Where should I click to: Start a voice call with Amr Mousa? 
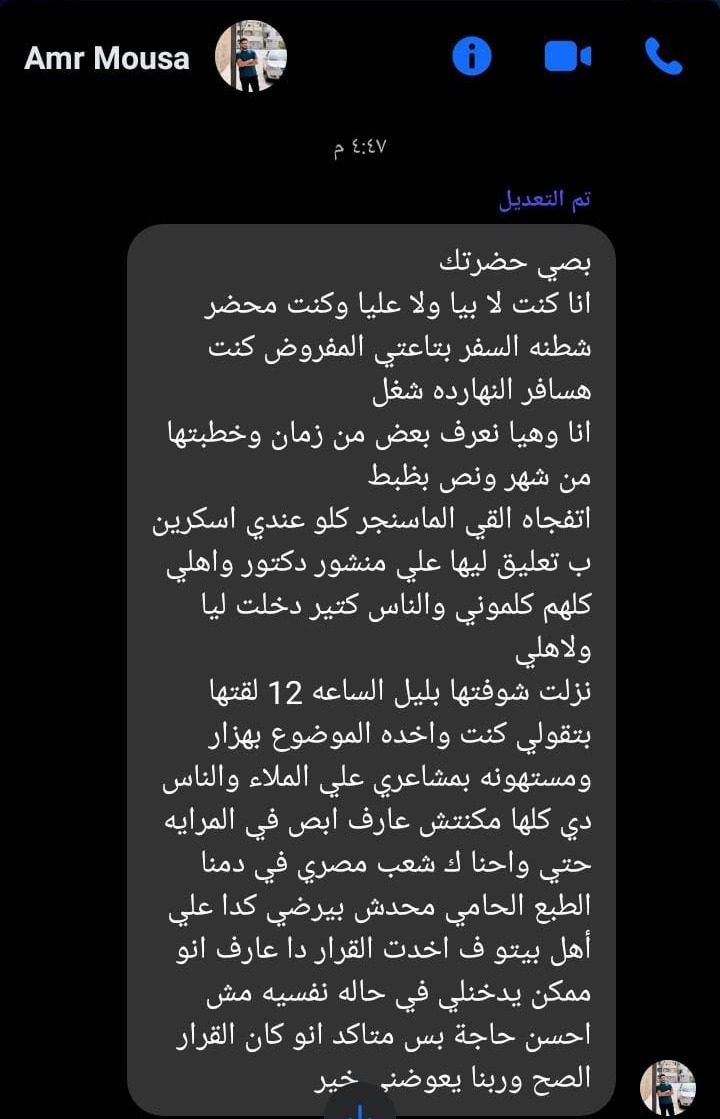tap(663, 56)
